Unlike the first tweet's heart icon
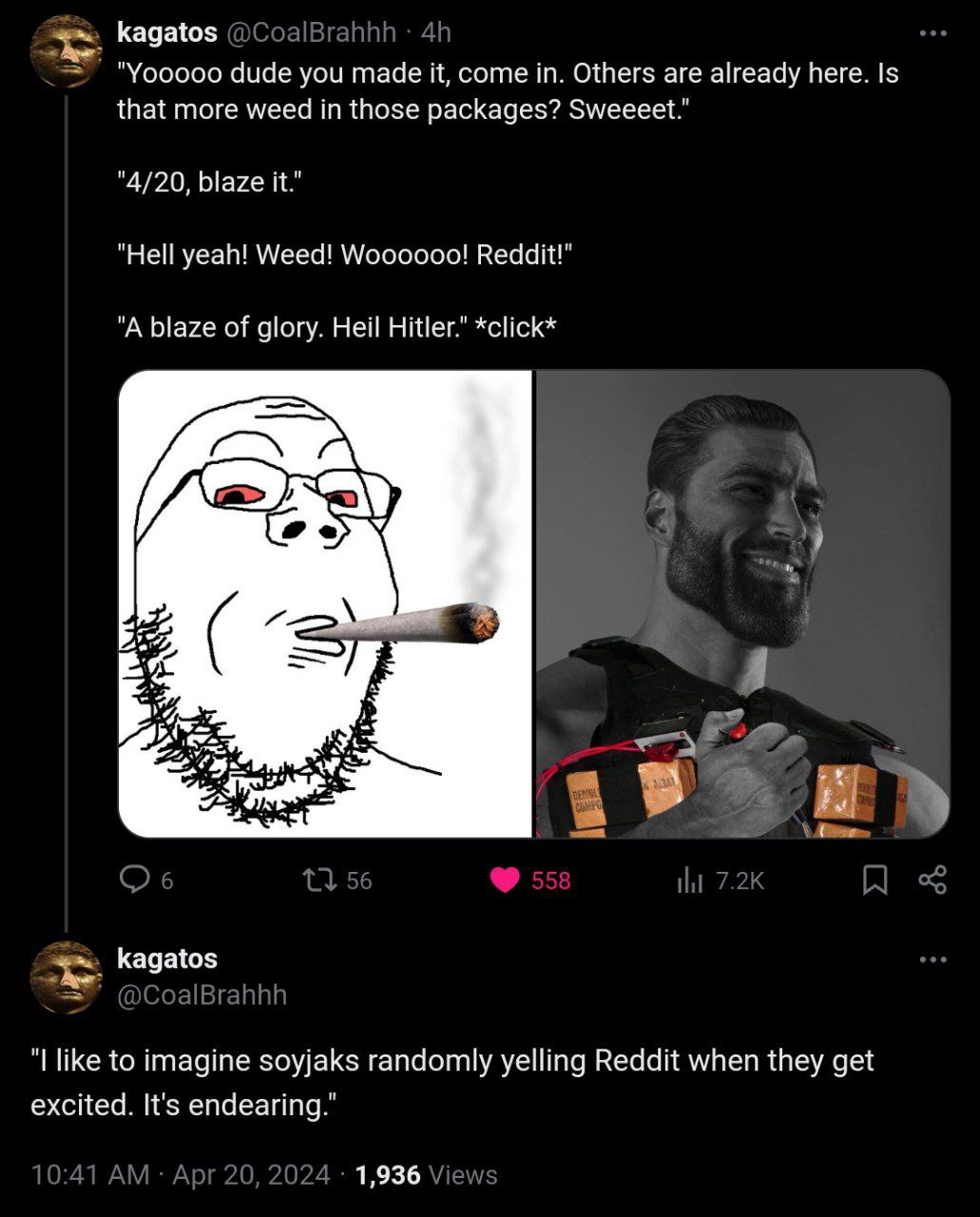980x1217 pixels. tap(506, 880)
